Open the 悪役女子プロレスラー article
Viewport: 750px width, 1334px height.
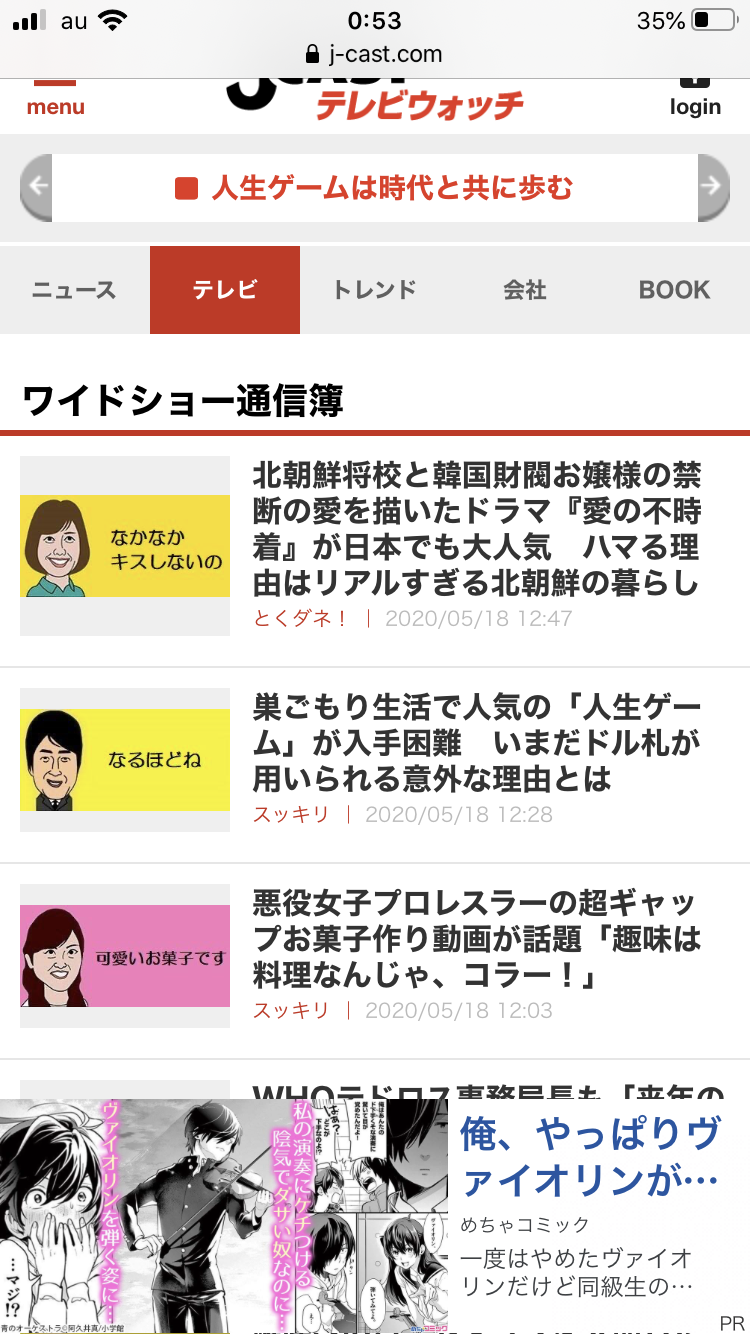click(476, 939)
